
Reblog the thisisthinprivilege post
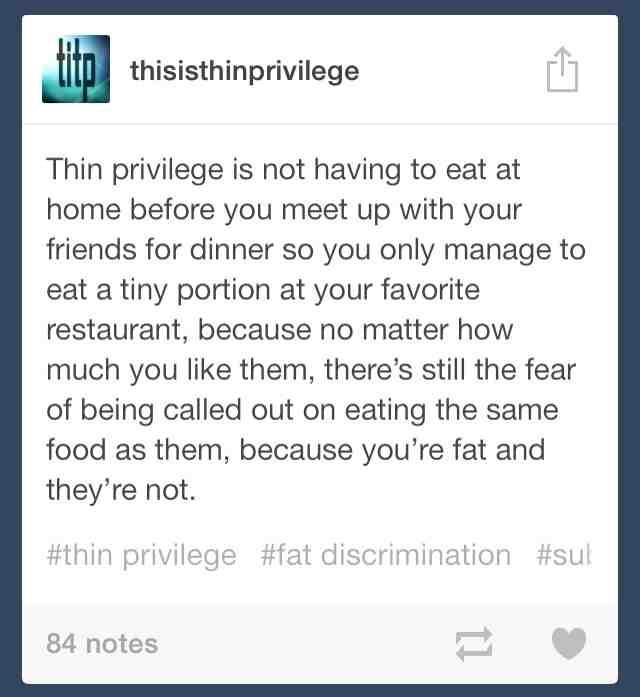[474, 644]
